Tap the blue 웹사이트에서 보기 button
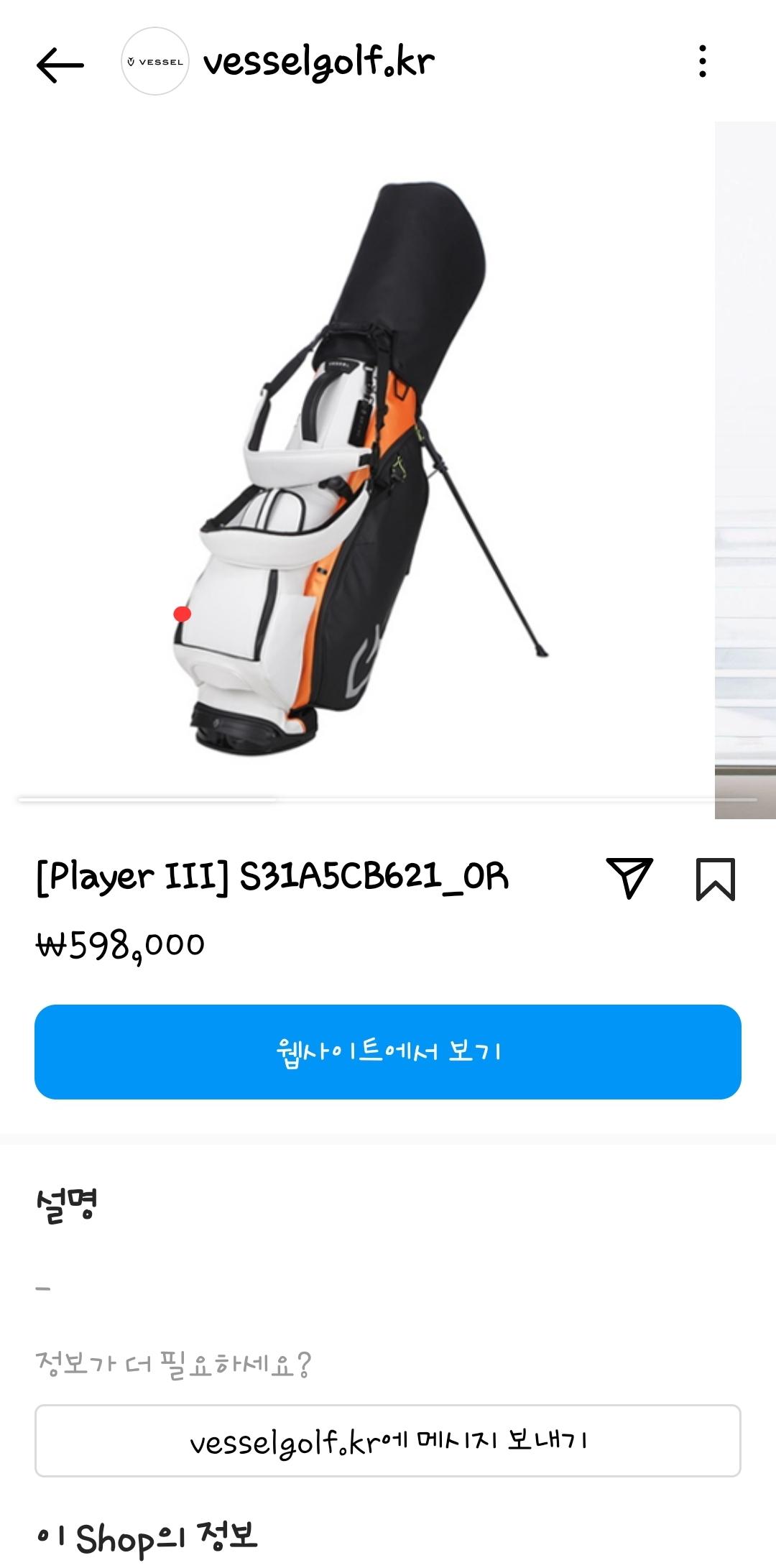 [x=388, y=1051]
